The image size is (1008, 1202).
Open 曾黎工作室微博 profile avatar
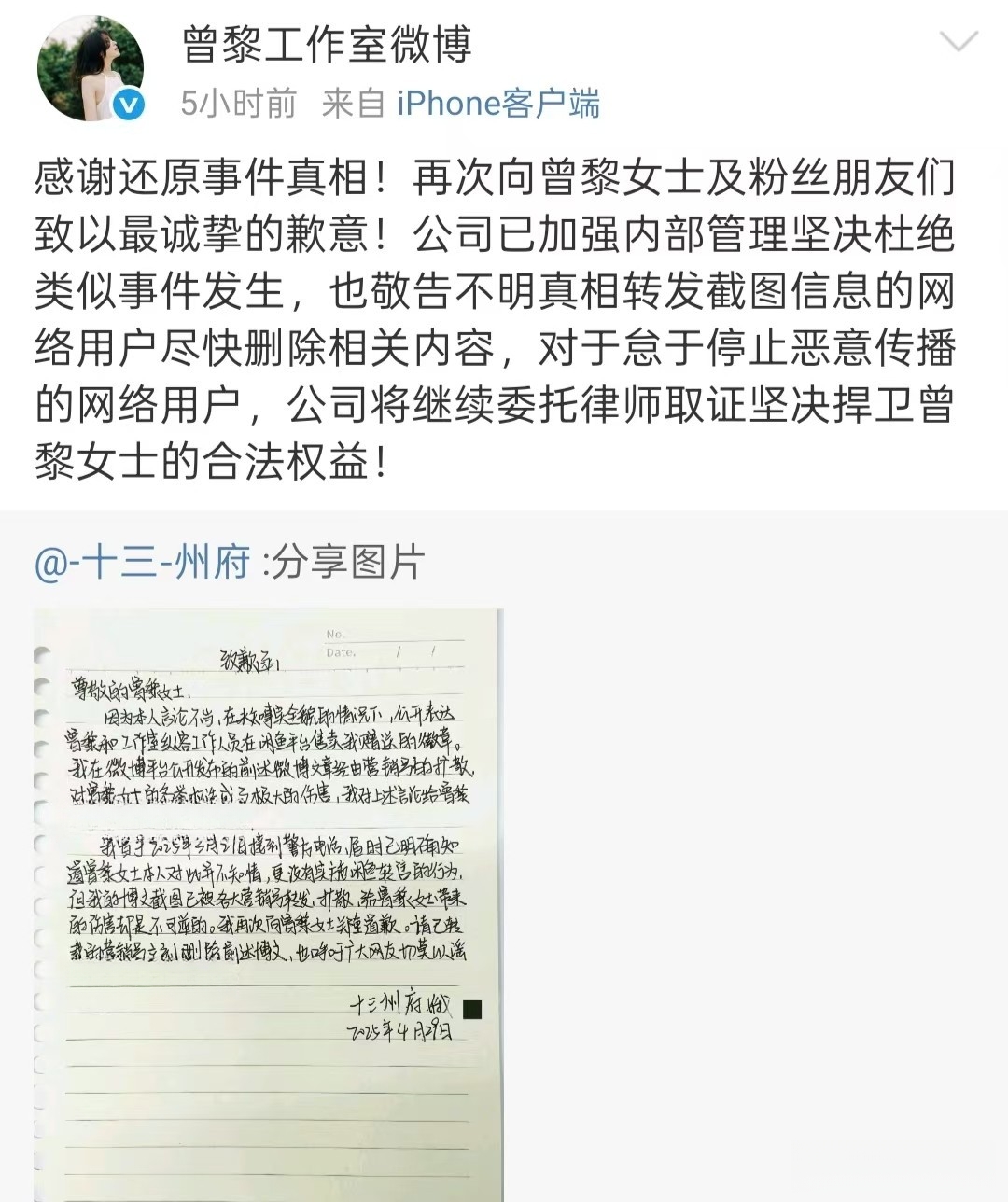[91, 68]
